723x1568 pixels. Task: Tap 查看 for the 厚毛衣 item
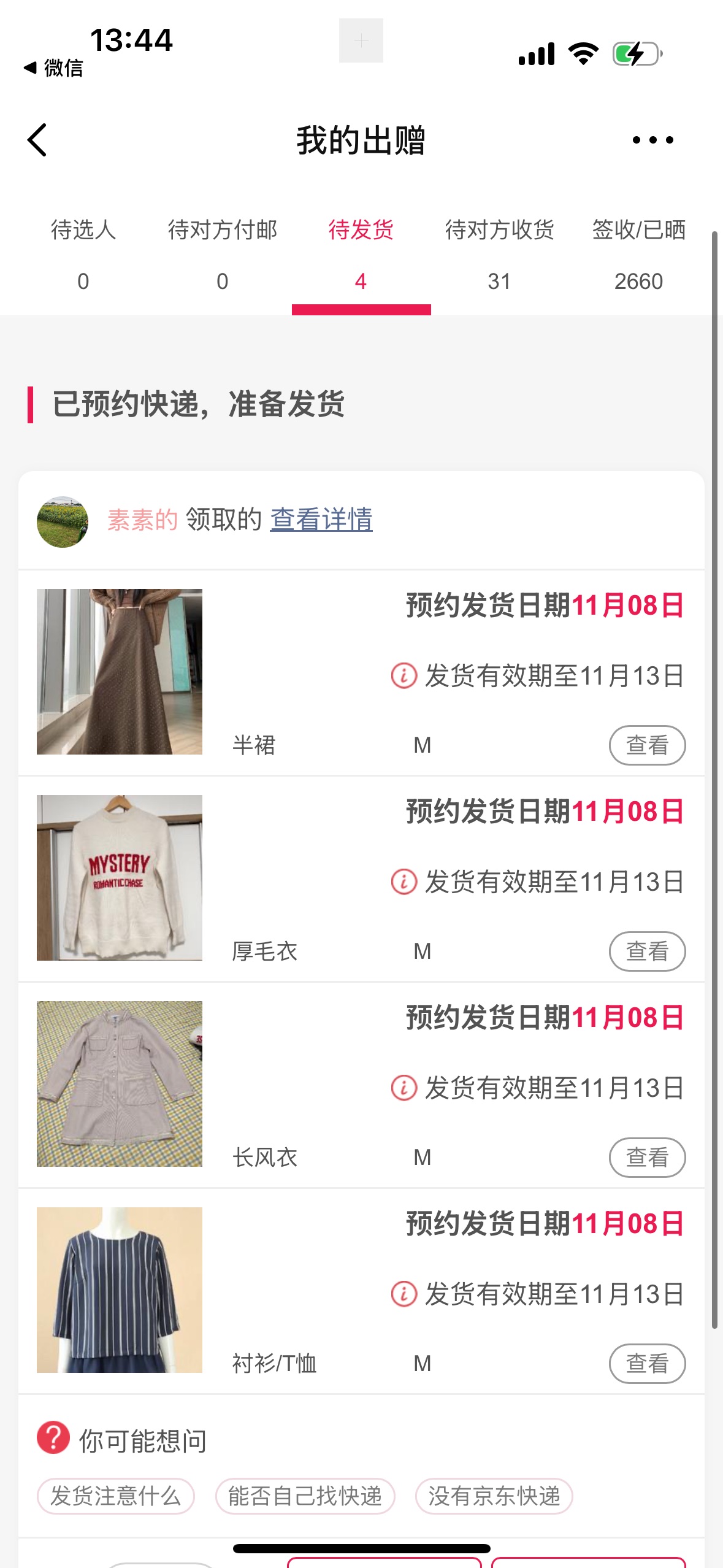tap(646, 951)
